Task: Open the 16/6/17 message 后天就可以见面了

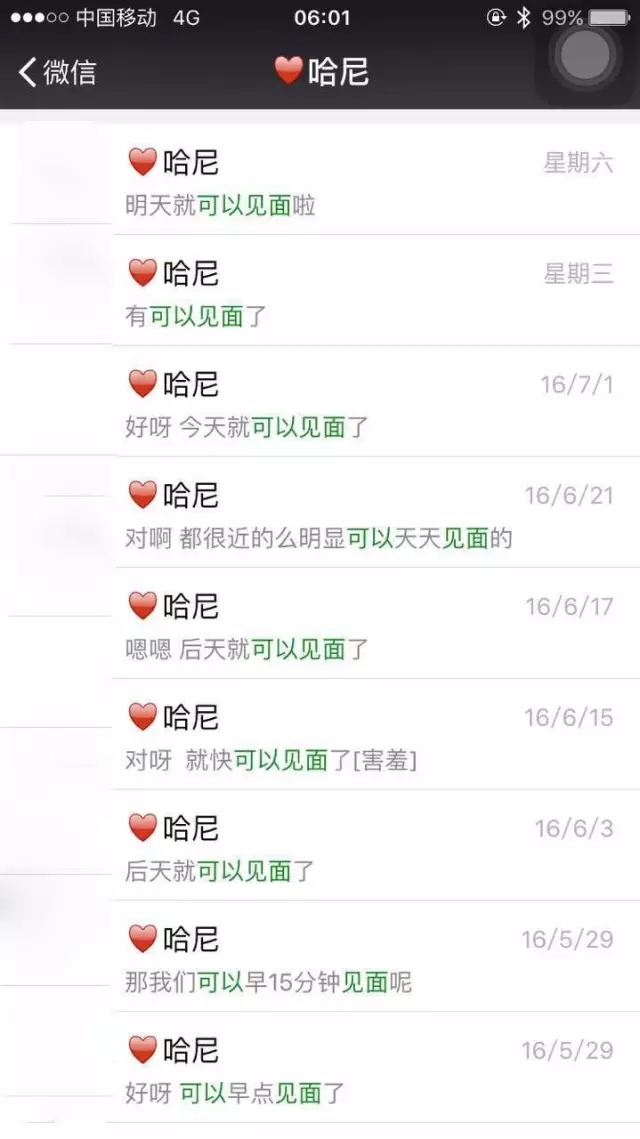Action: click(370, 626)
